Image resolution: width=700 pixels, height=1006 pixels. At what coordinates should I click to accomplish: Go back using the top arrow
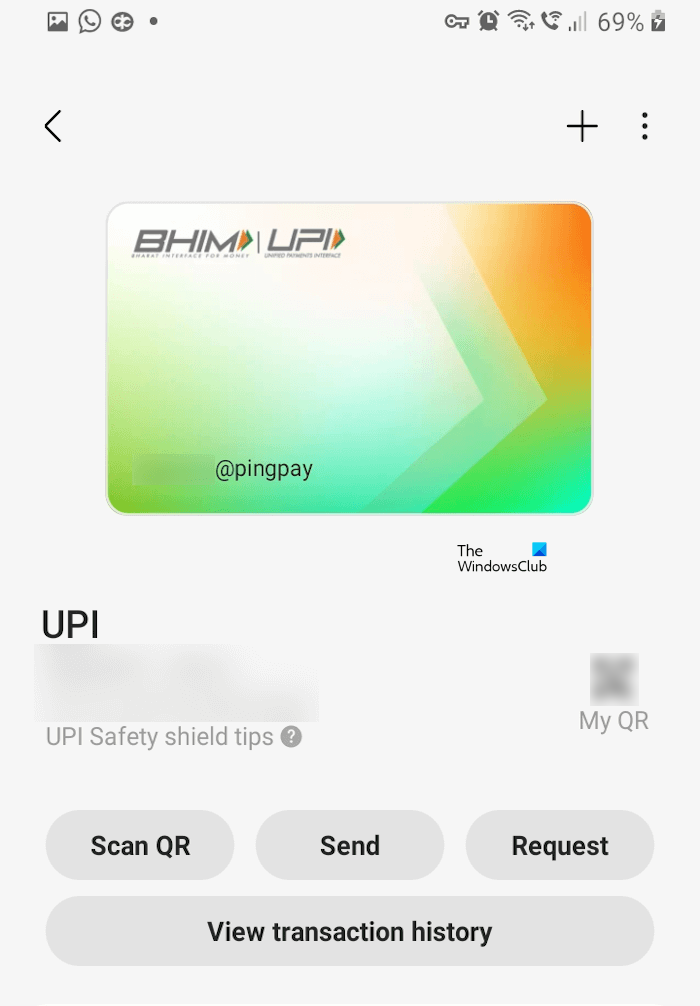pos(53,126)
